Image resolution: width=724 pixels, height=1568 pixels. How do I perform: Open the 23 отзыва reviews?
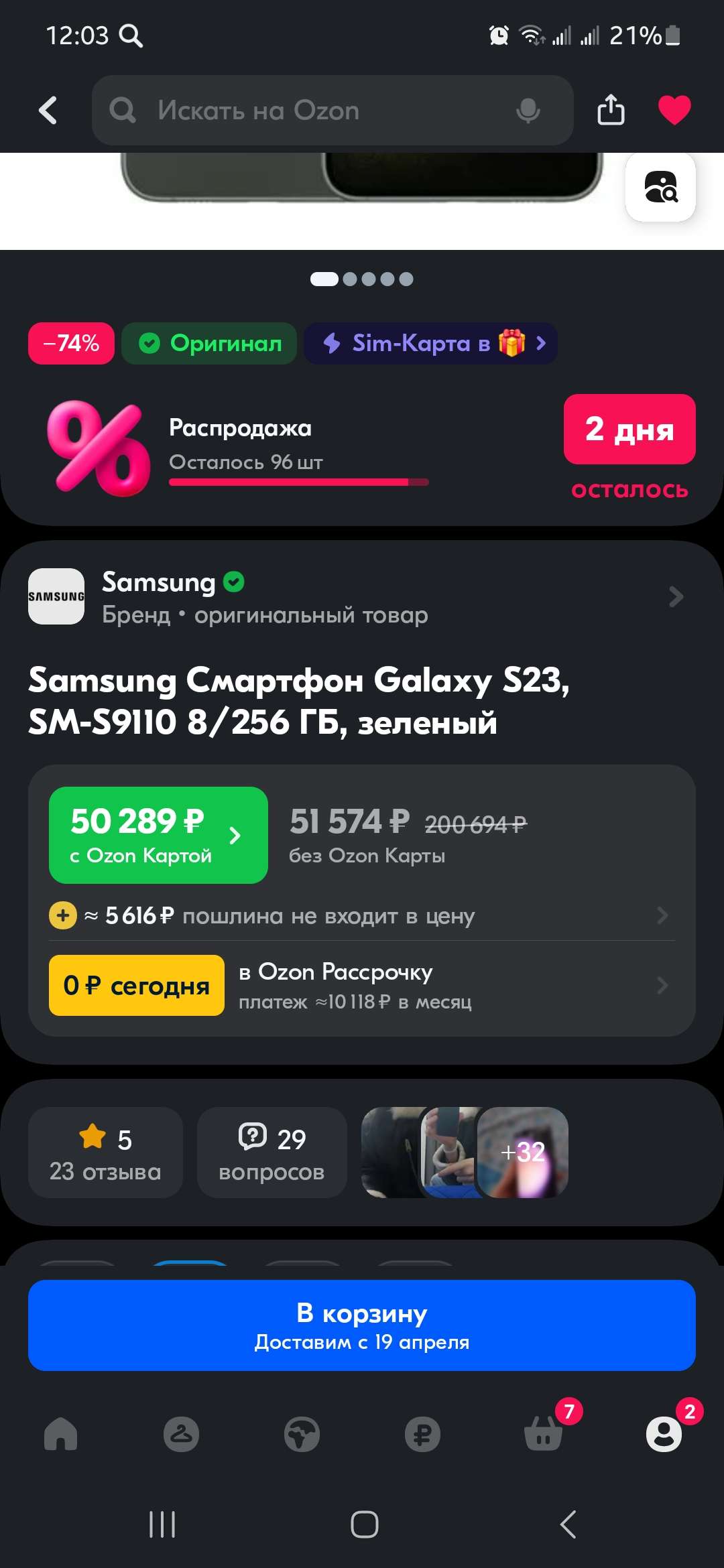(105, 1153)
